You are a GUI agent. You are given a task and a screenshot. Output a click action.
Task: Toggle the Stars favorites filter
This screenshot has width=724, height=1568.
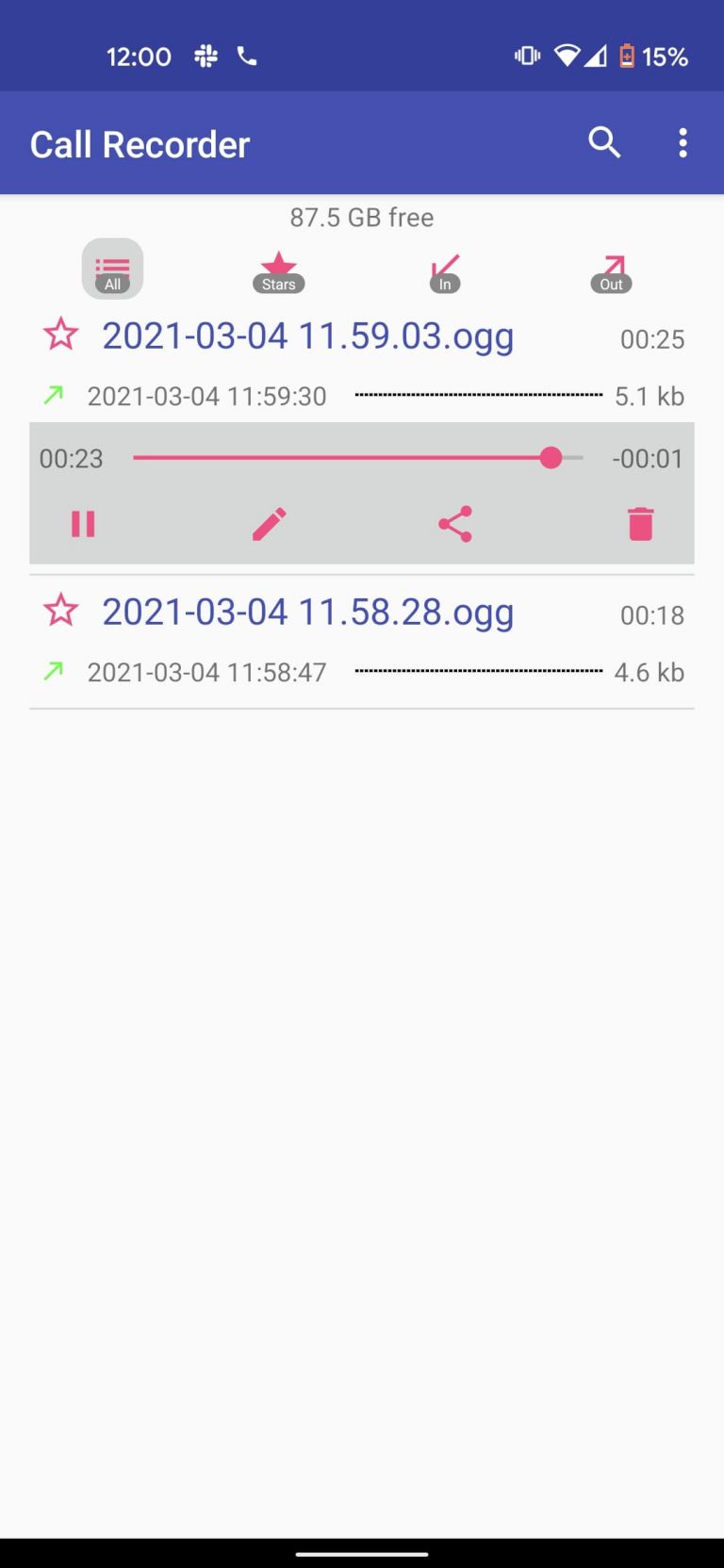(x=278, y=269)
